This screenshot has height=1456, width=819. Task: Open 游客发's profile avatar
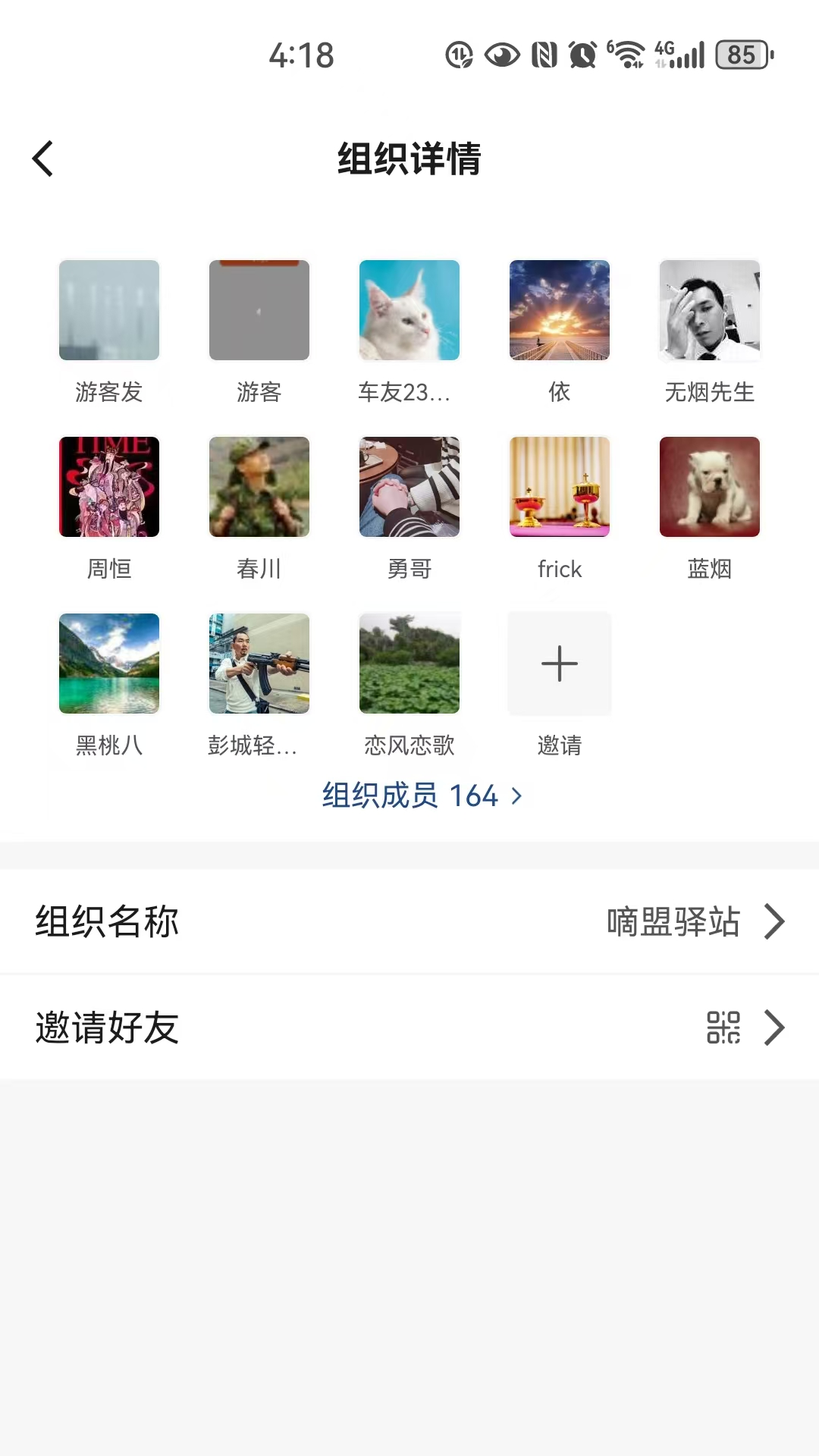[108, 310]
